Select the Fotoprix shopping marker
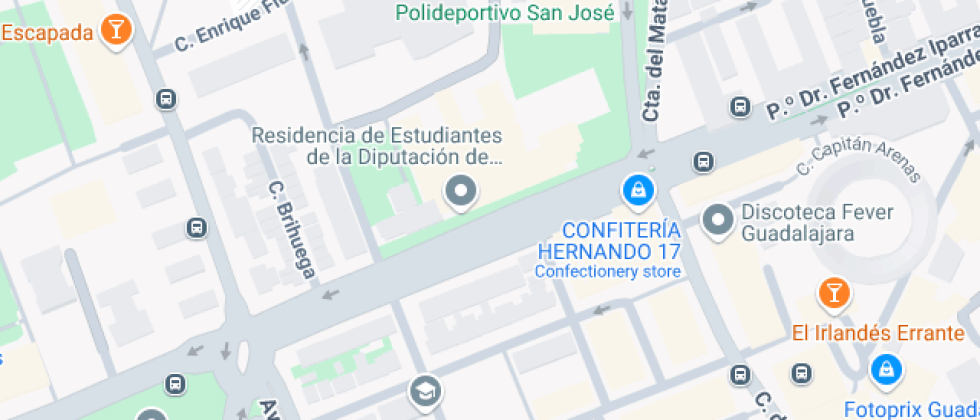980x420 pixels. pos(886,370)
